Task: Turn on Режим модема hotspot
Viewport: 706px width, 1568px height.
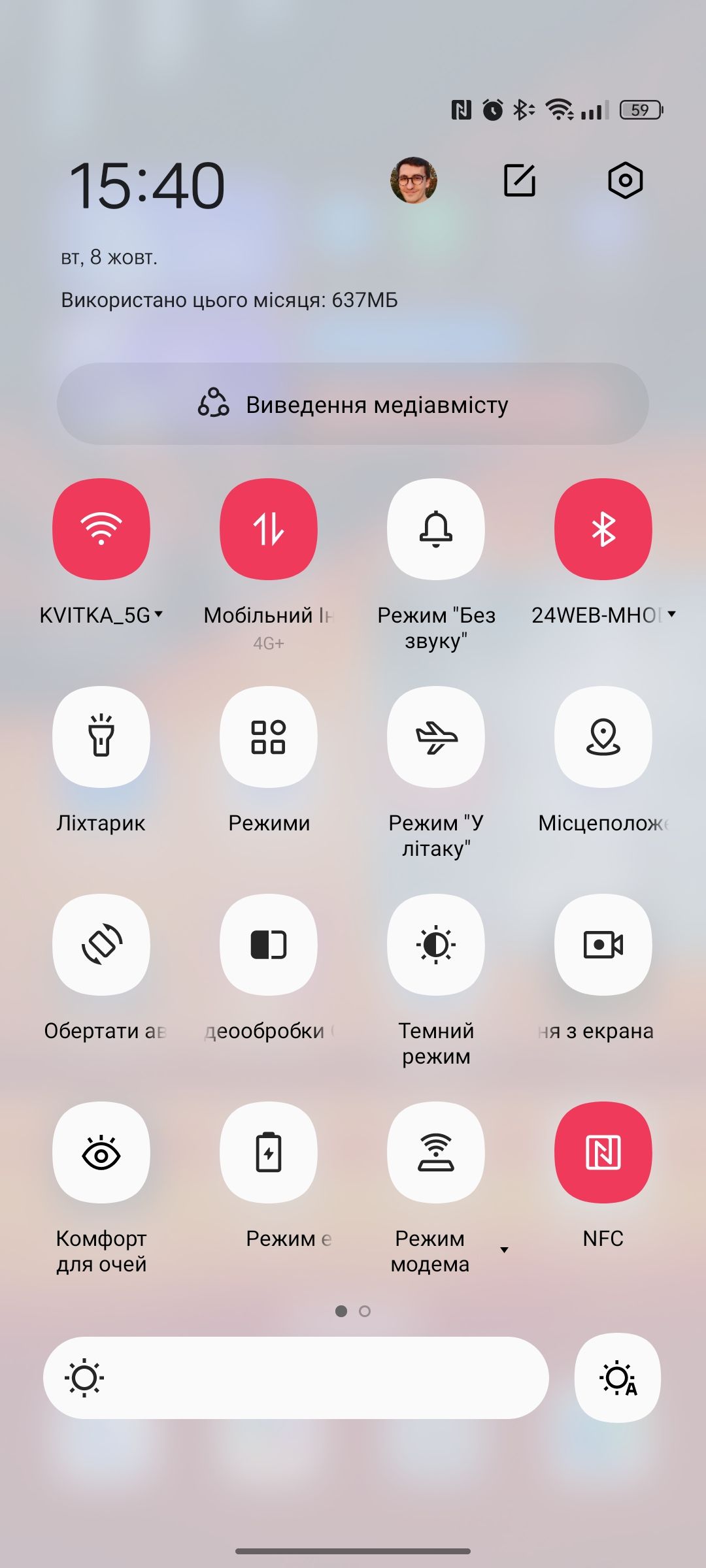Action: pyautogui.click(x=436, y=1152)
